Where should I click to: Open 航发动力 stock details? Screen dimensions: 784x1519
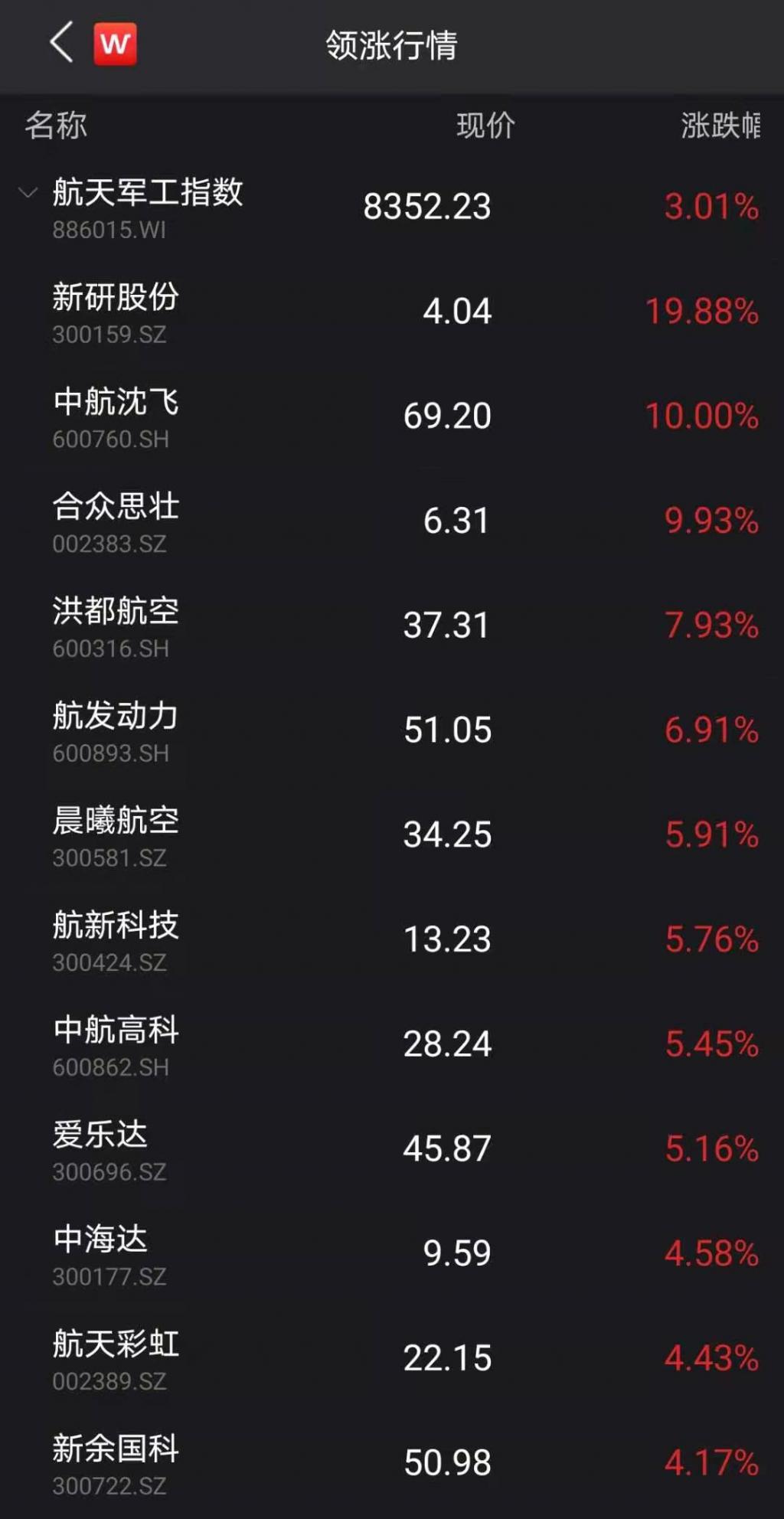(392, 731)
